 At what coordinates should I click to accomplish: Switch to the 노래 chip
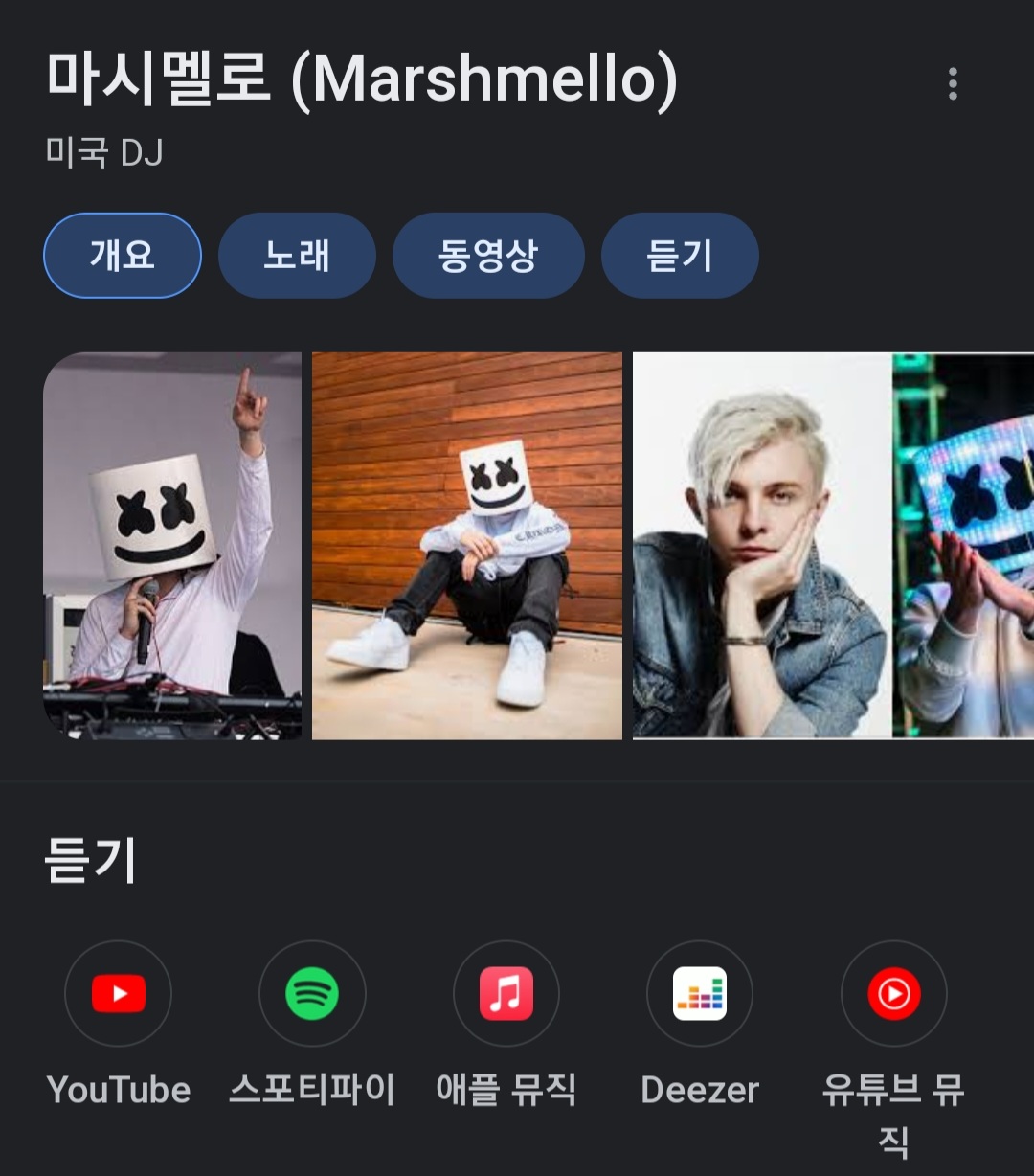(297, 256)
